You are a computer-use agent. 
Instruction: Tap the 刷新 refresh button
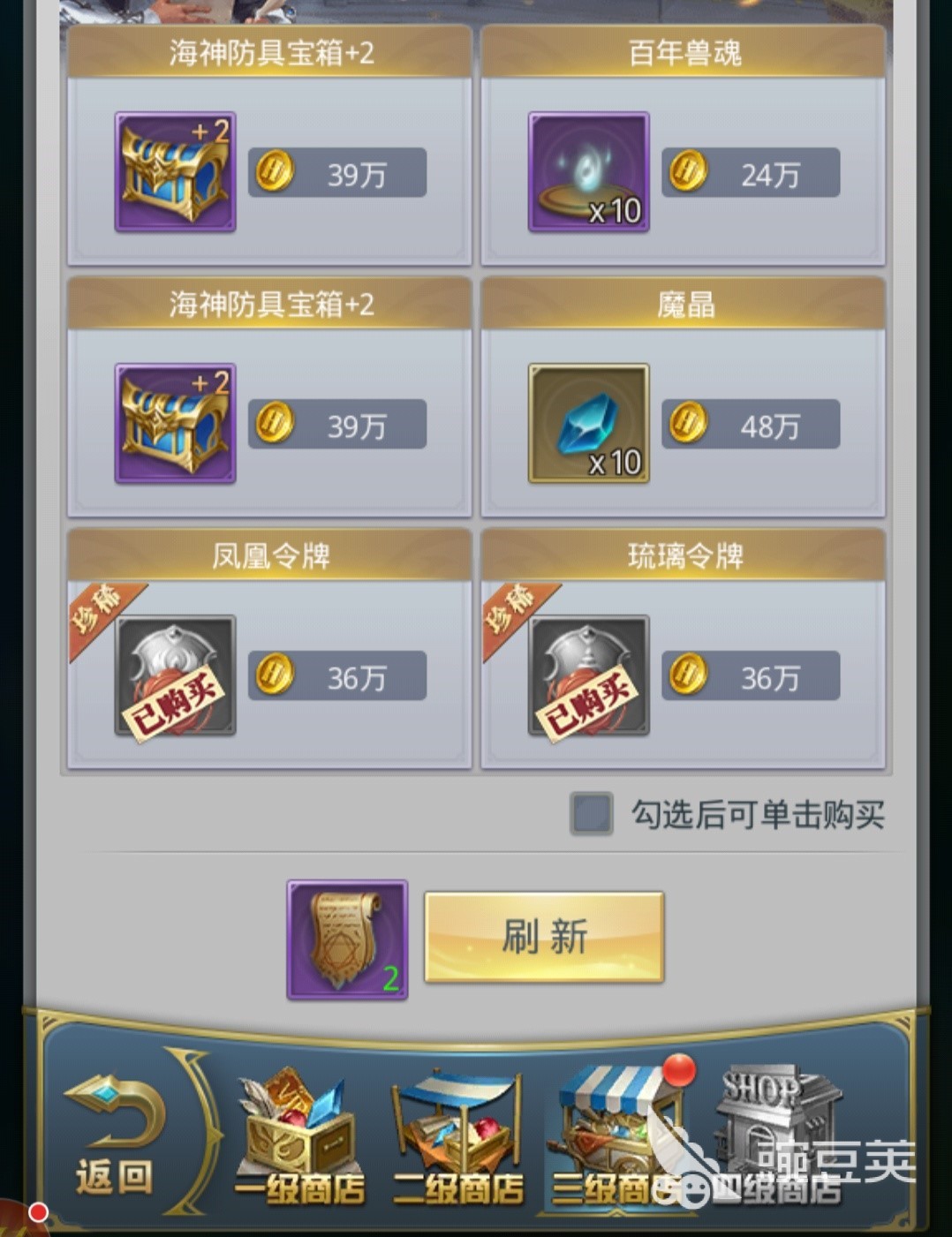tap(543, 936)
